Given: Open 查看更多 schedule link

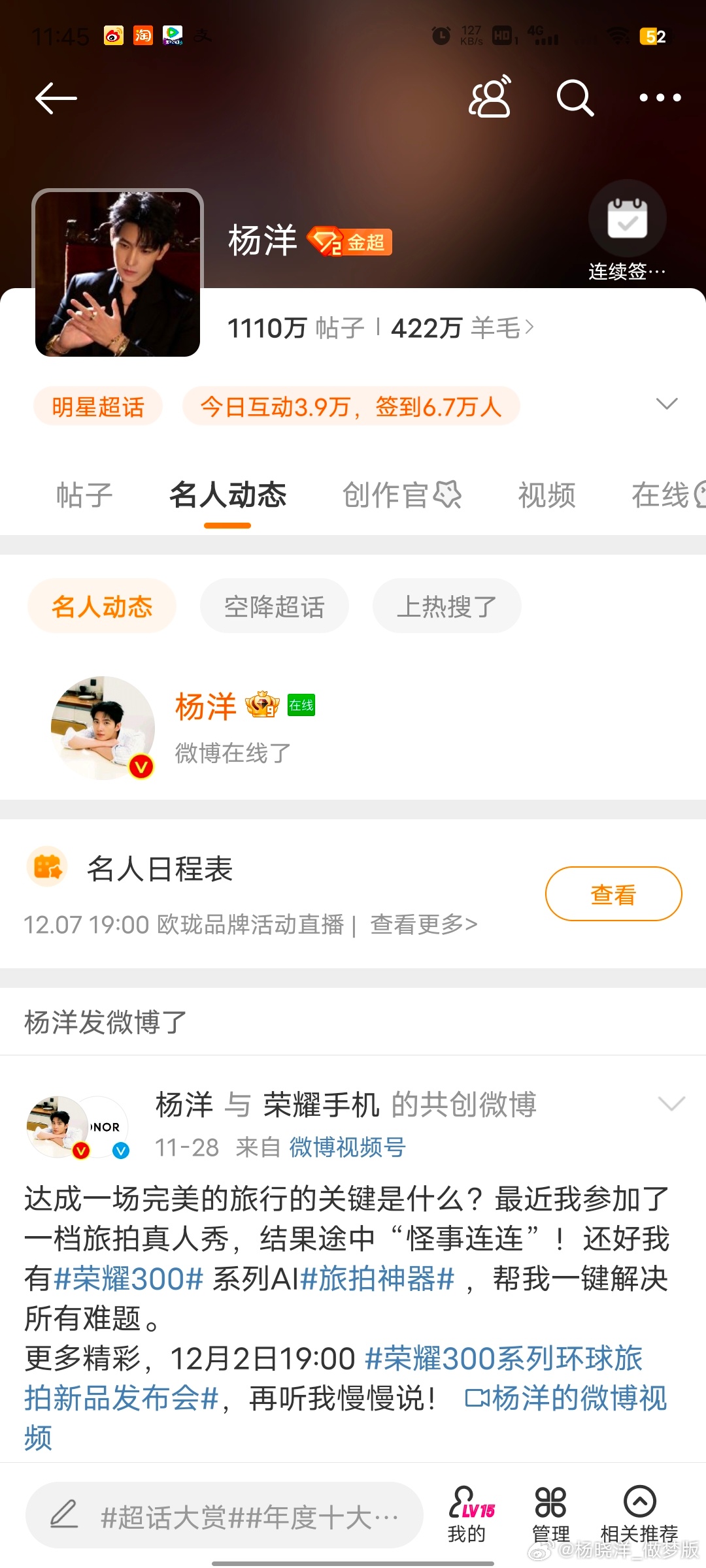Looking at the screenshot, I should (x=424, y=924).
